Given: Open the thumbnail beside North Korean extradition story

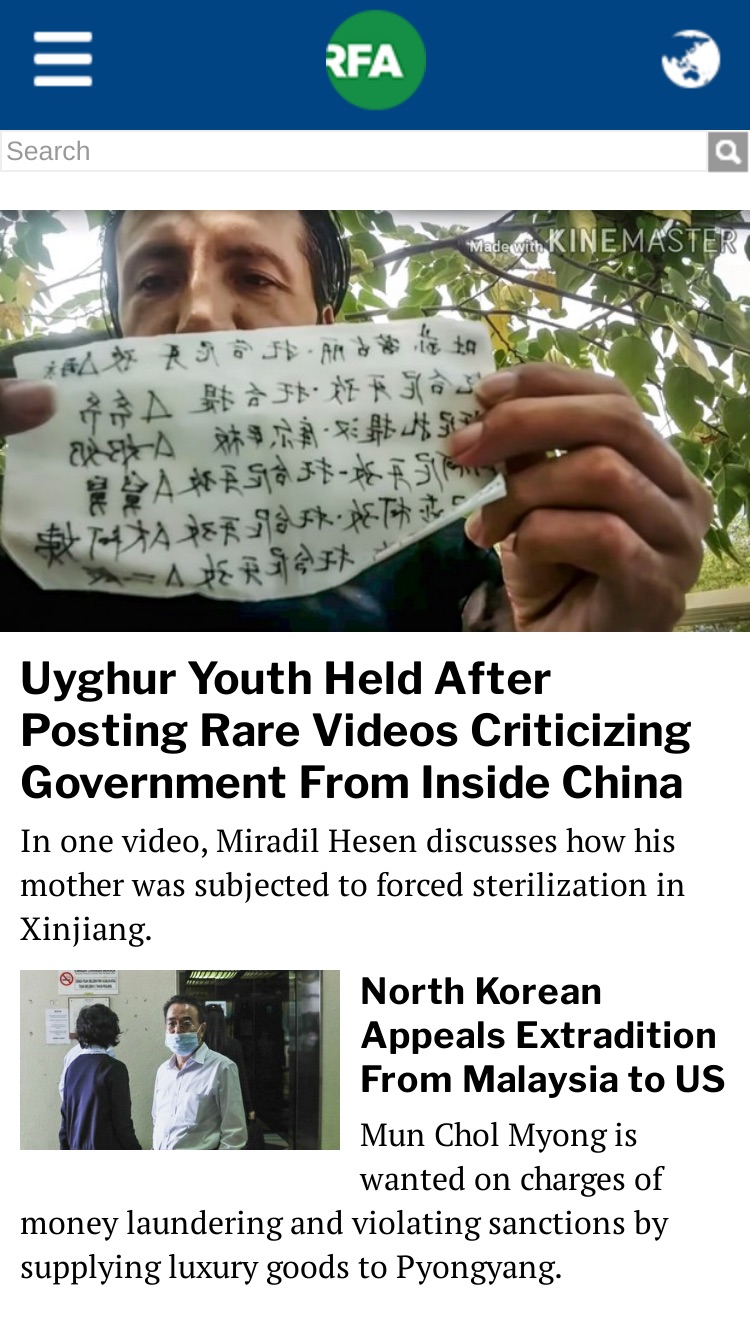Looking at the screenshot, I should click(180, 1060).
